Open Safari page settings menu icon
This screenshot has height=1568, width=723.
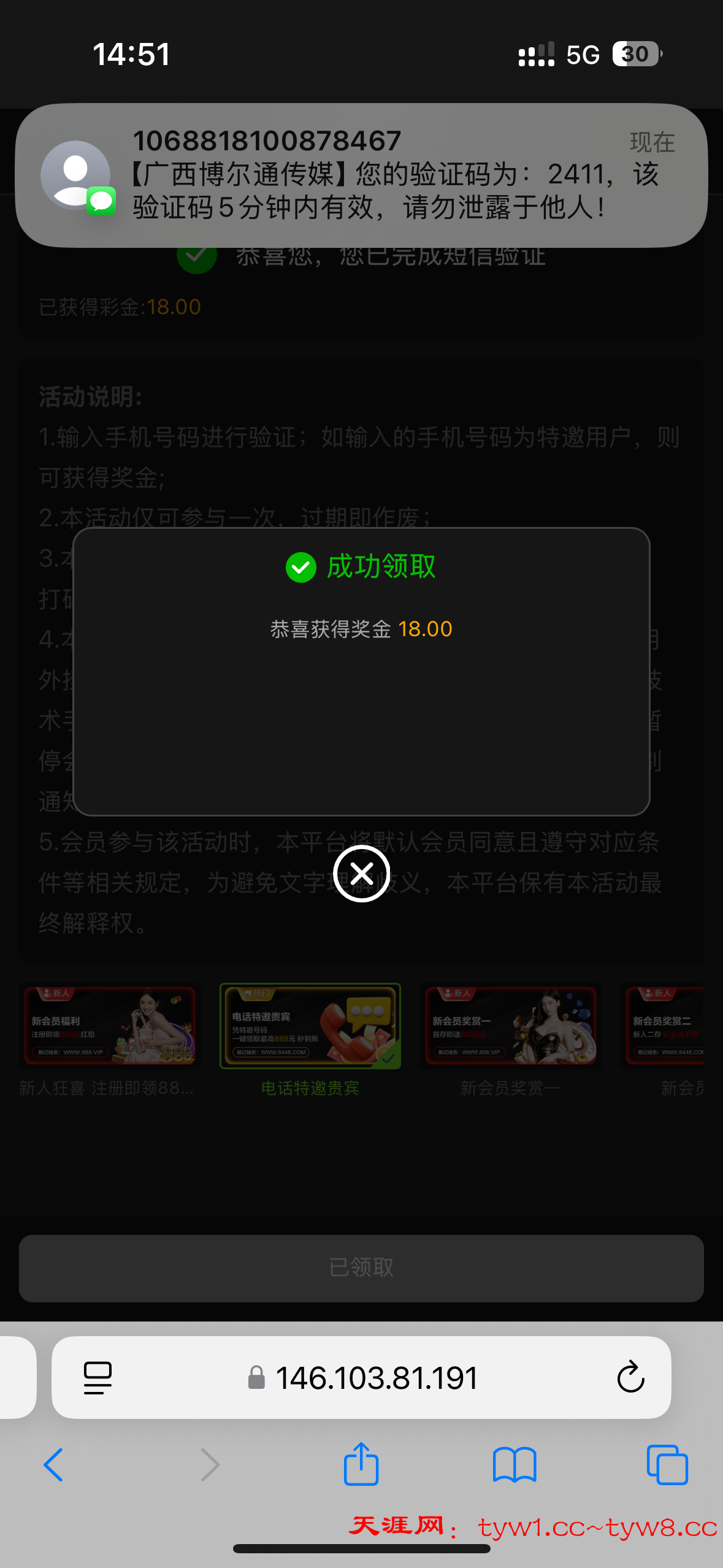[98, 1378]
